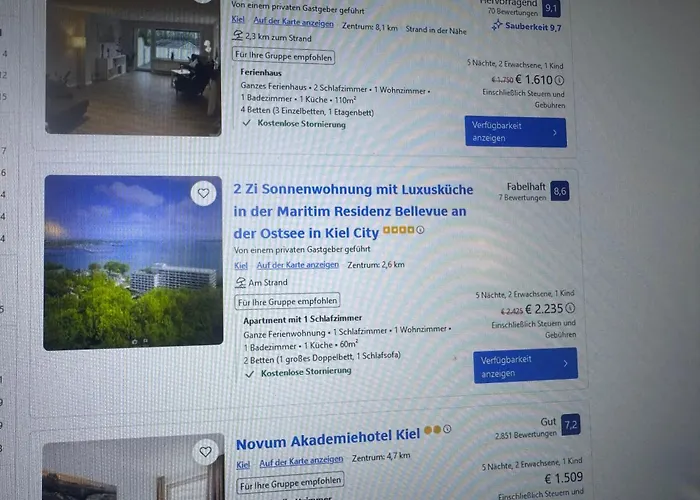Open the photo of Maritim Residenz Bellevue apartment

point(133,262)
